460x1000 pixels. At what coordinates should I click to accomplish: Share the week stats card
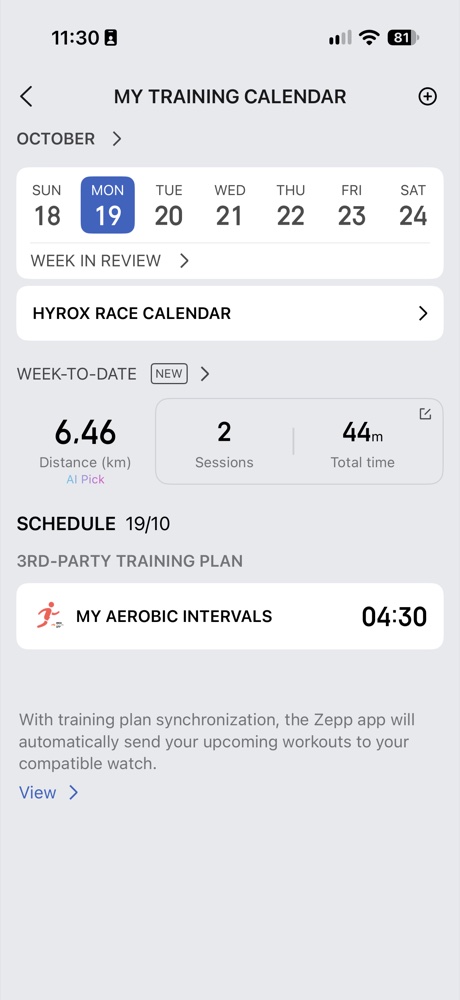click(425, 414)
